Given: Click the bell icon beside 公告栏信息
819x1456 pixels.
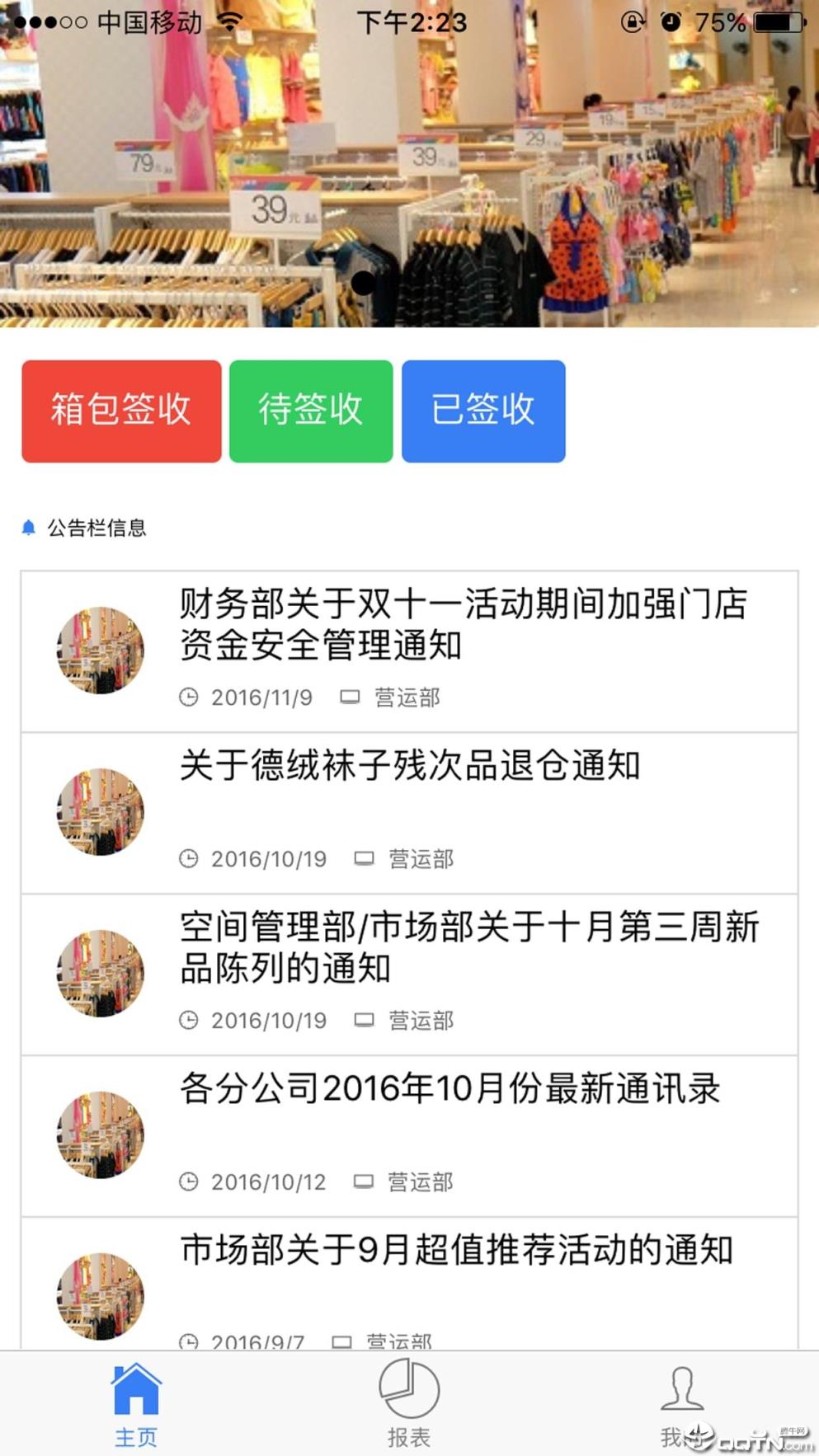Looking at the screenshot, I should click(x=28, y=528).
